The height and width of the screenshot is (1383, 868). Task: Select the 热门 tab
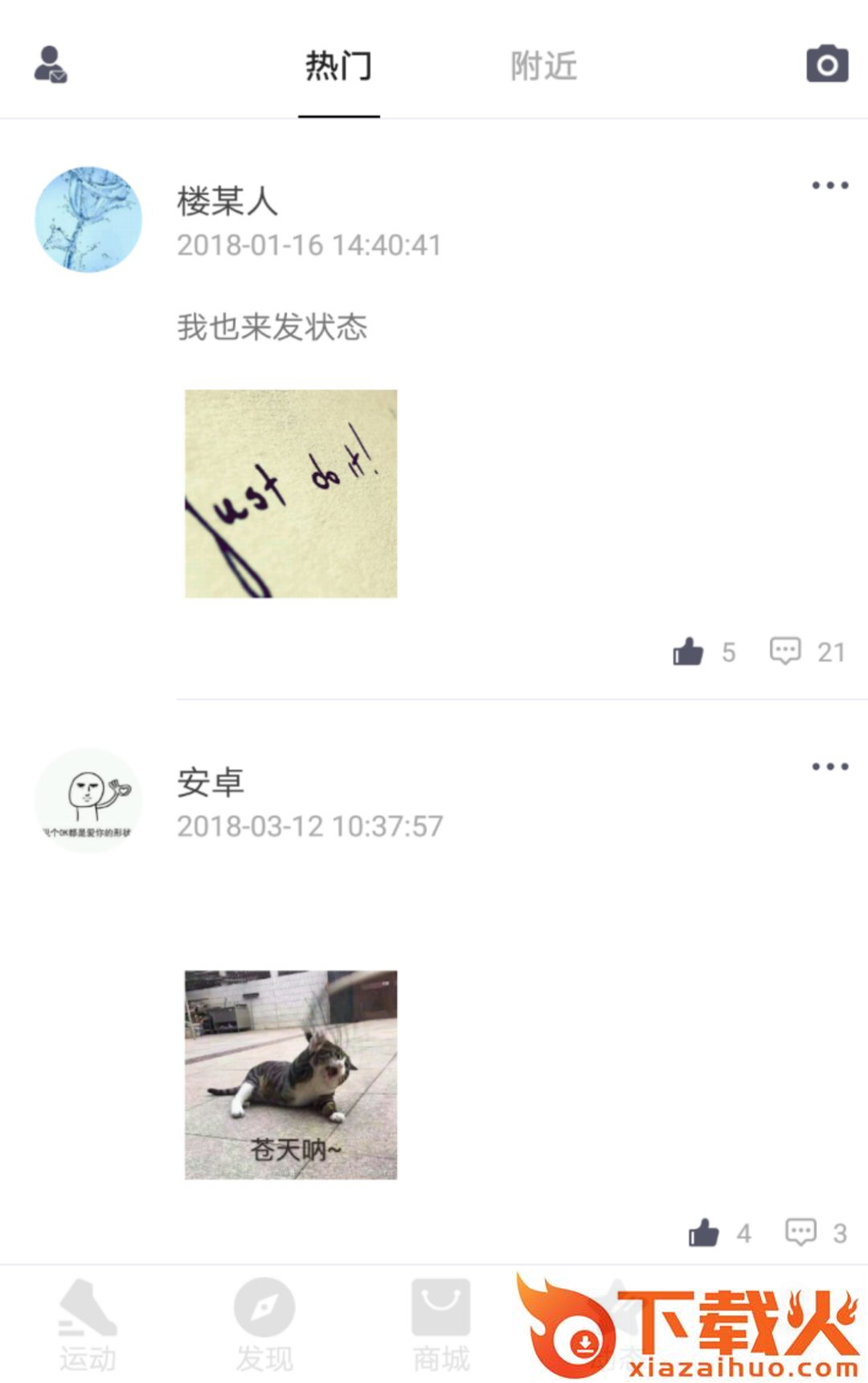pyautogui.click(x=338, y=66)
